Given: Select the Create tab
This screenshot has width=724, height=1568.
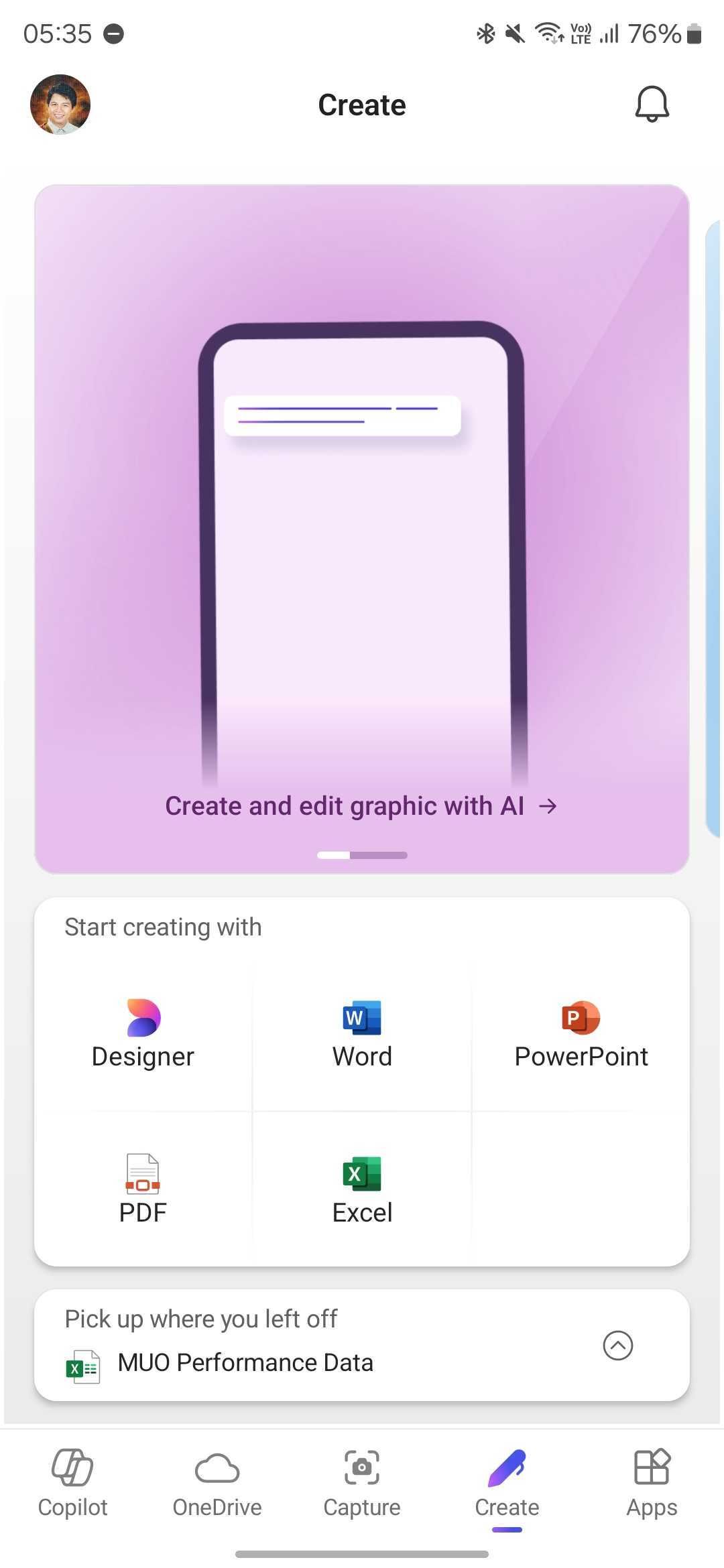Looking at the screenshot, I should pos(507,1484).
